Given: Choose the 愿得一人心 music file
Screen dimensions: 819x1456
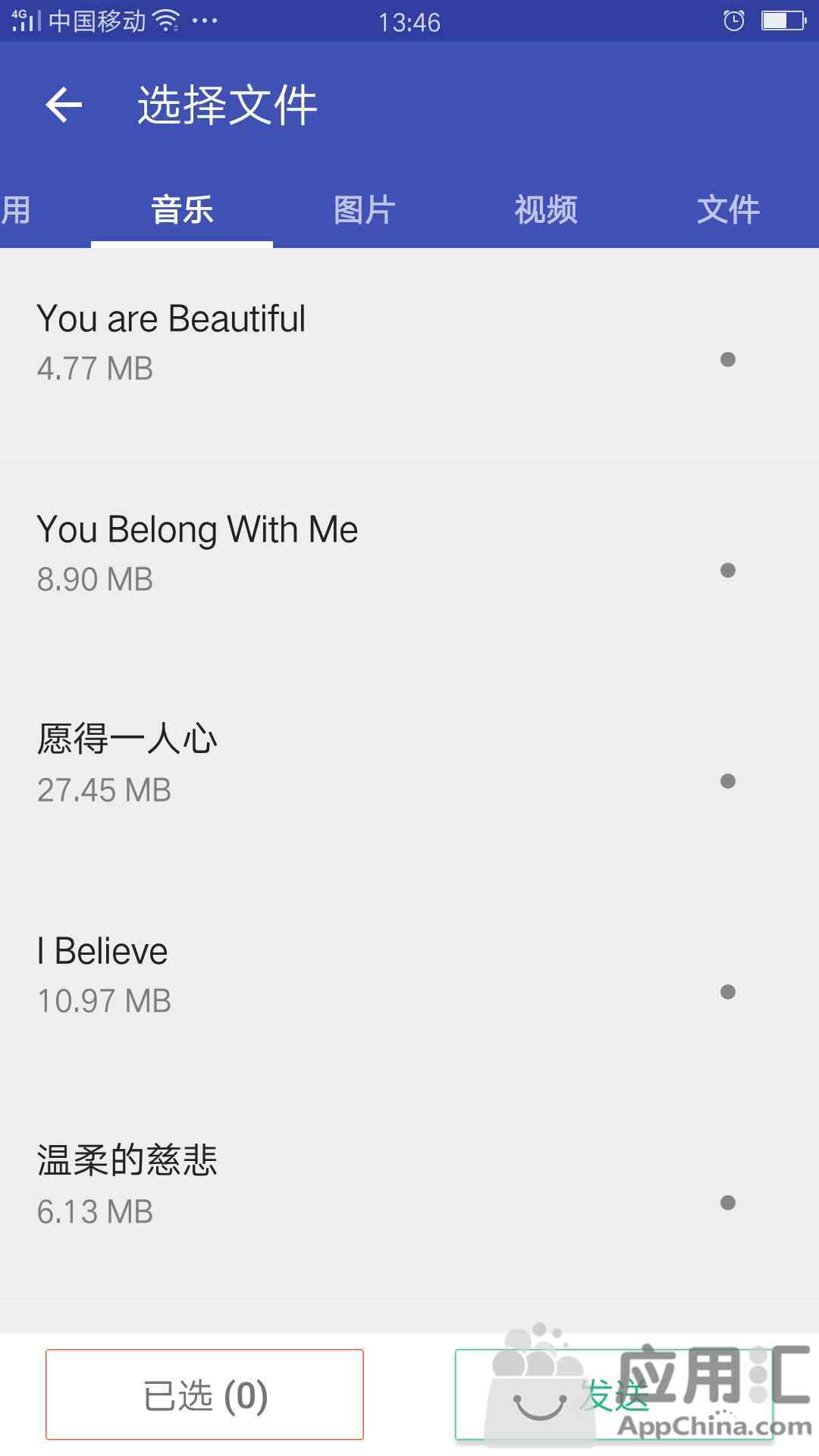Looking at the screenshot, I should [409, 775].
